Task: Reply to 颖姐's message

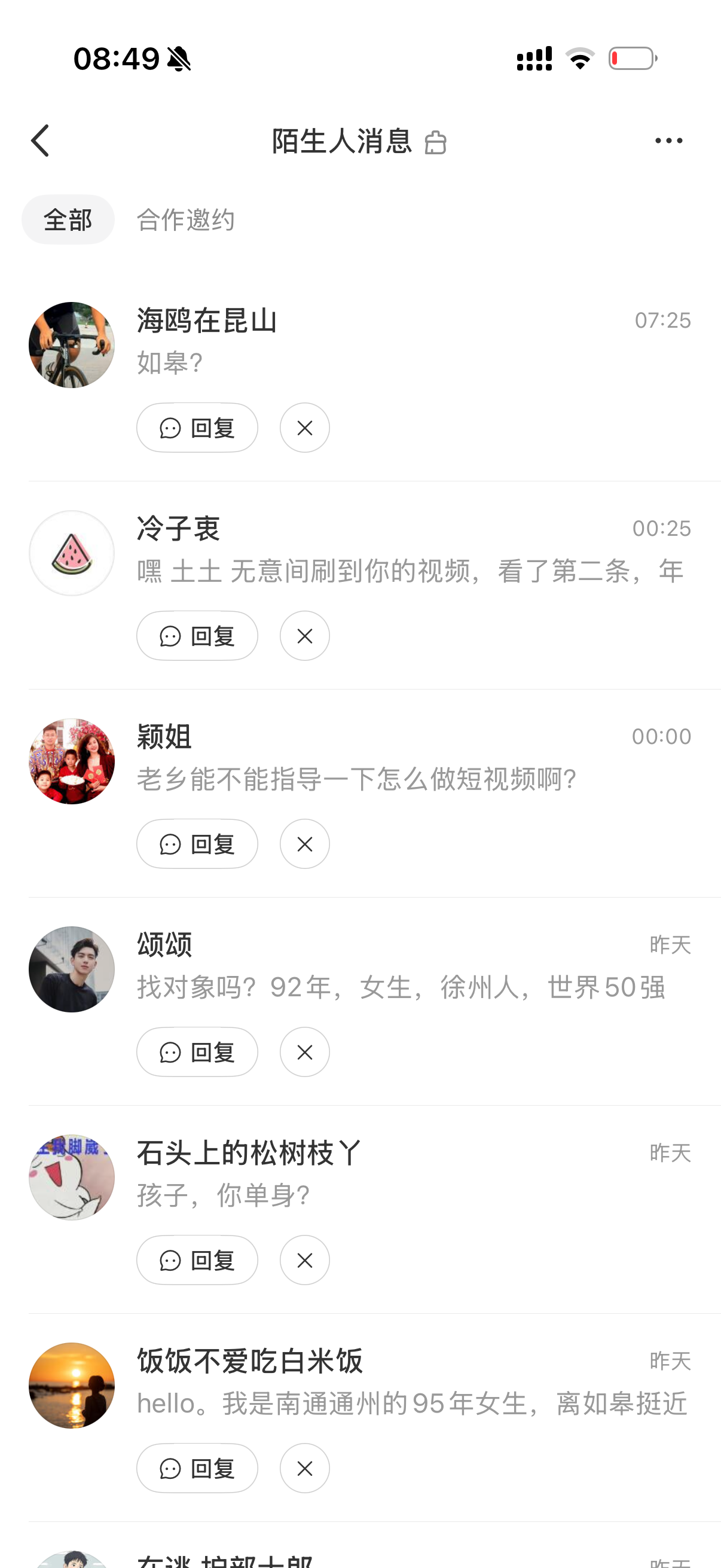Action: click(197, 844)
